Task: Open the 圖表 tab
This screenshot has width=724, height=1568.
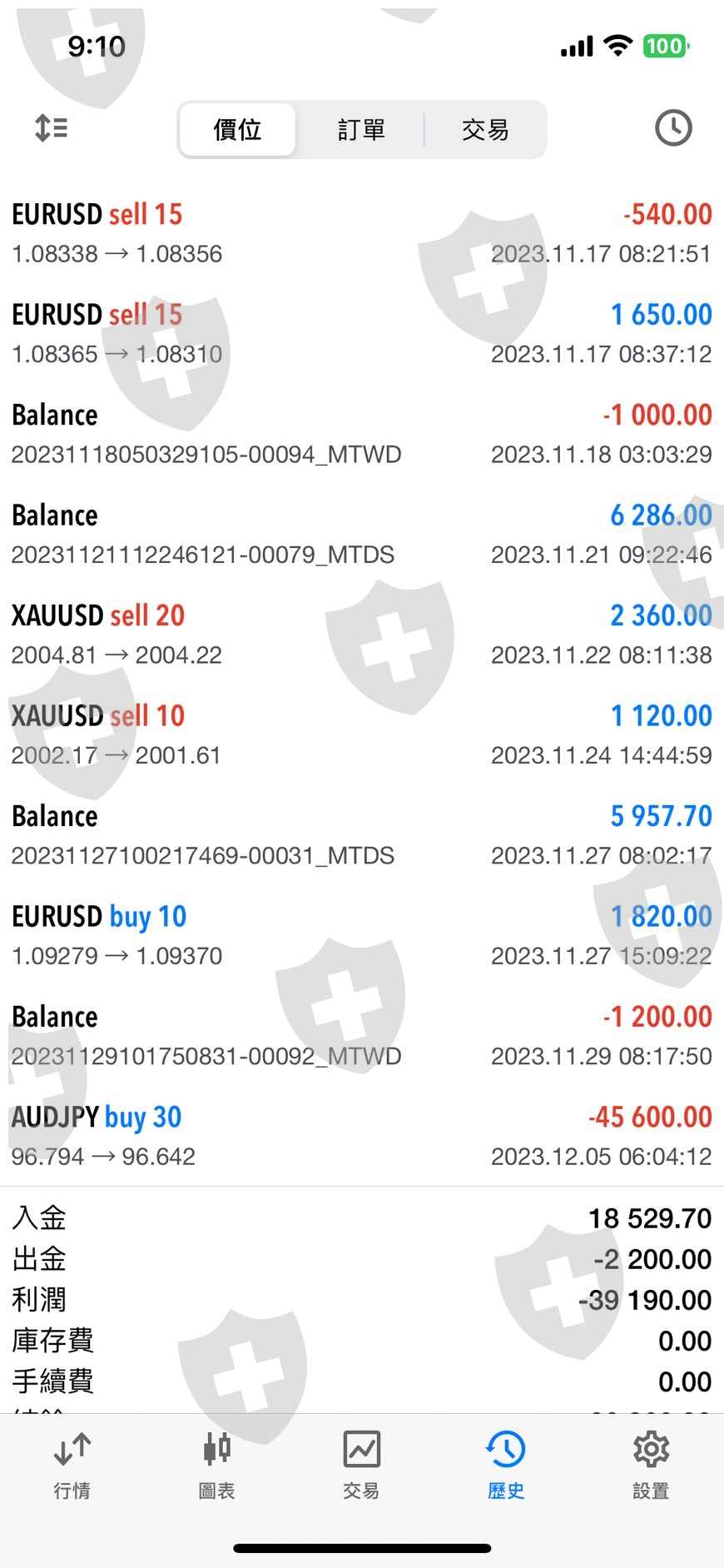Action: 216,1466
